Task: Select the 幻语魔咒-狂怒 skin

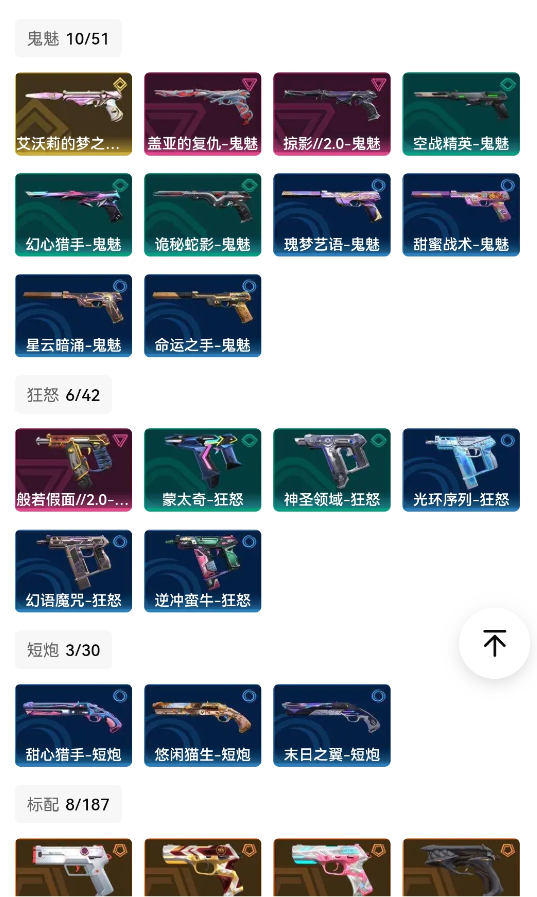Action: coord(74,571)
